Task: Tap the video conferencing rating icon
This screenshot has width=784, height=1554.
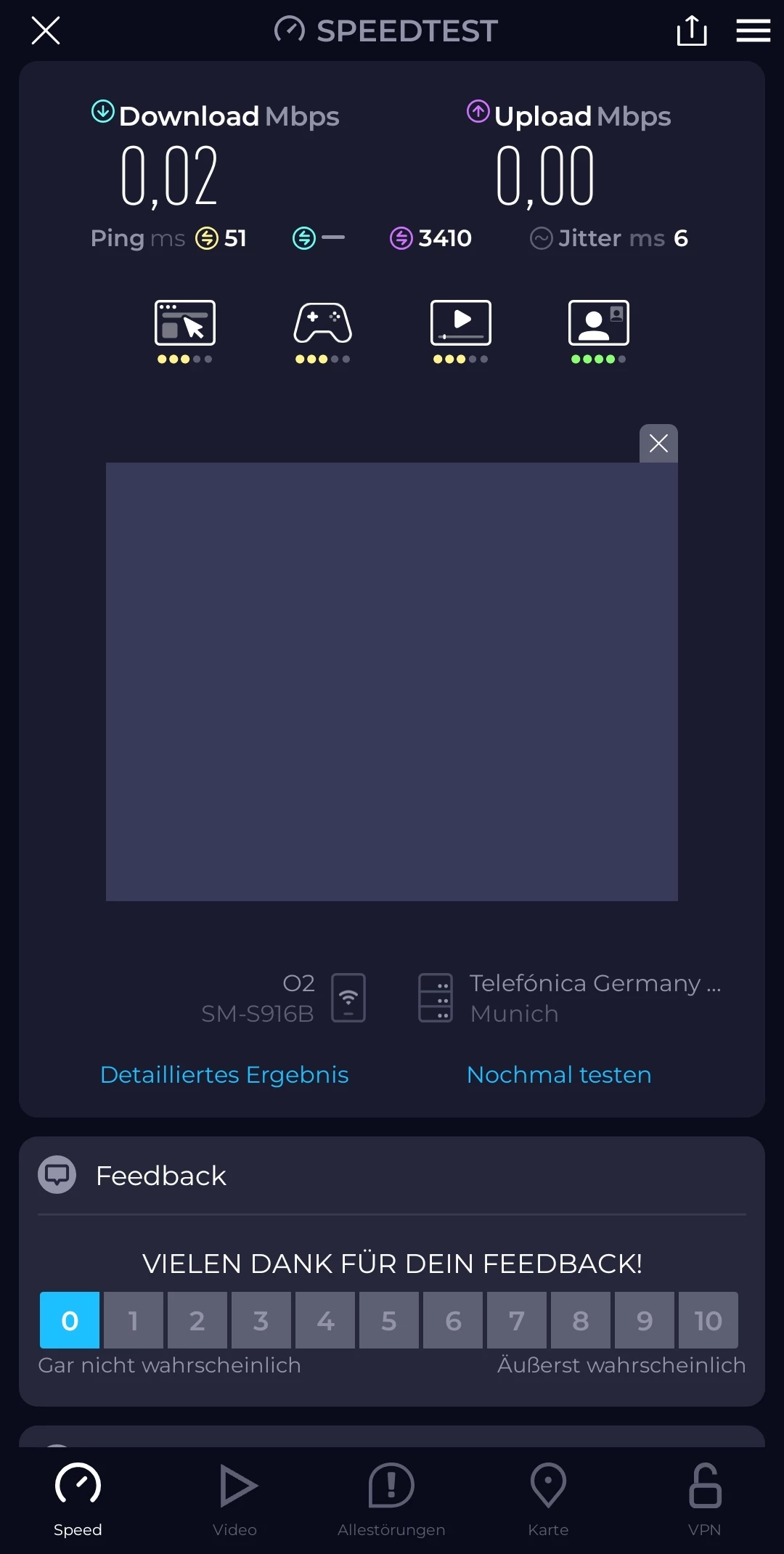Action: 599,323
